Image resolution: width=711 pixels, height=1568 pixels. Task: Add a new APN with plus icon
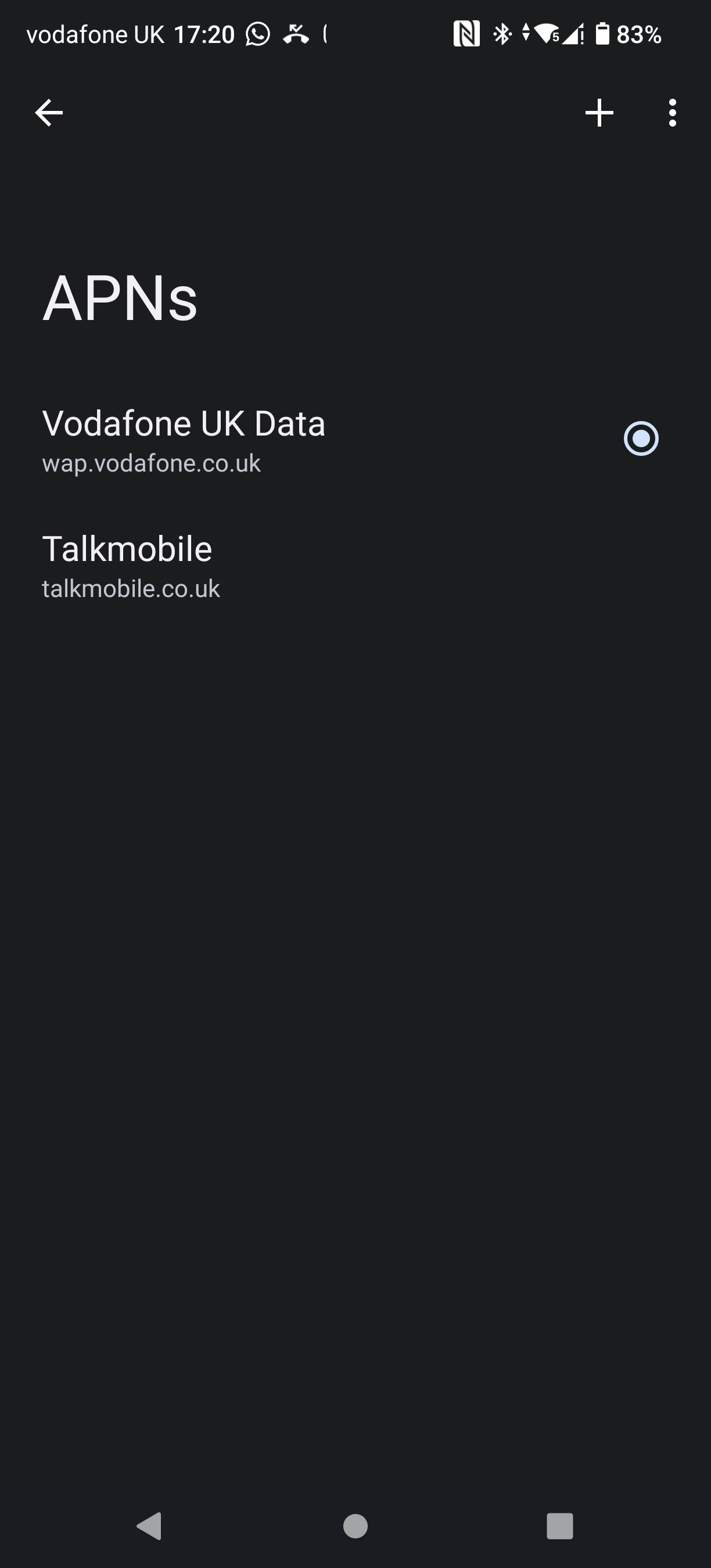pos(599,113)
